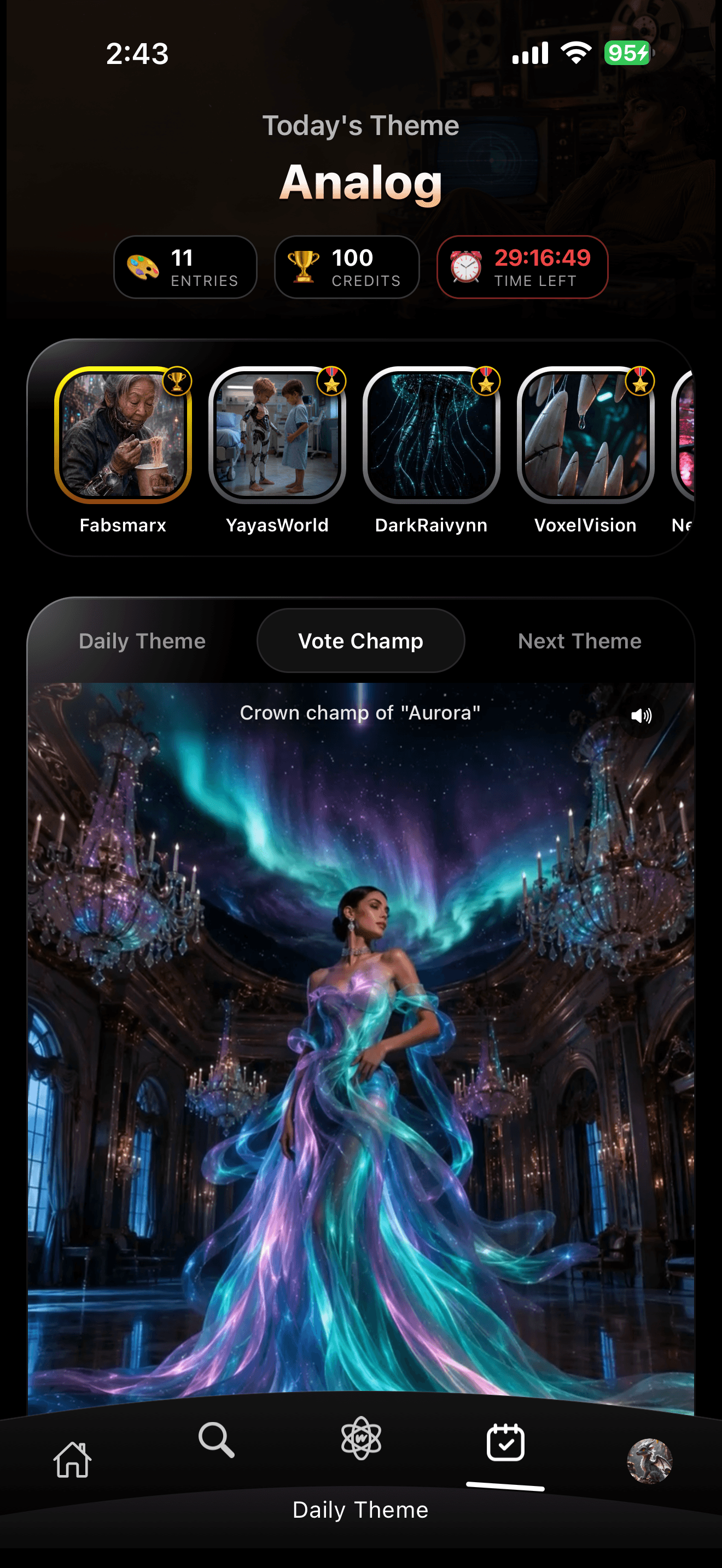
Task: Open Fabsmarx's winning entry
Action: [123, 435]
